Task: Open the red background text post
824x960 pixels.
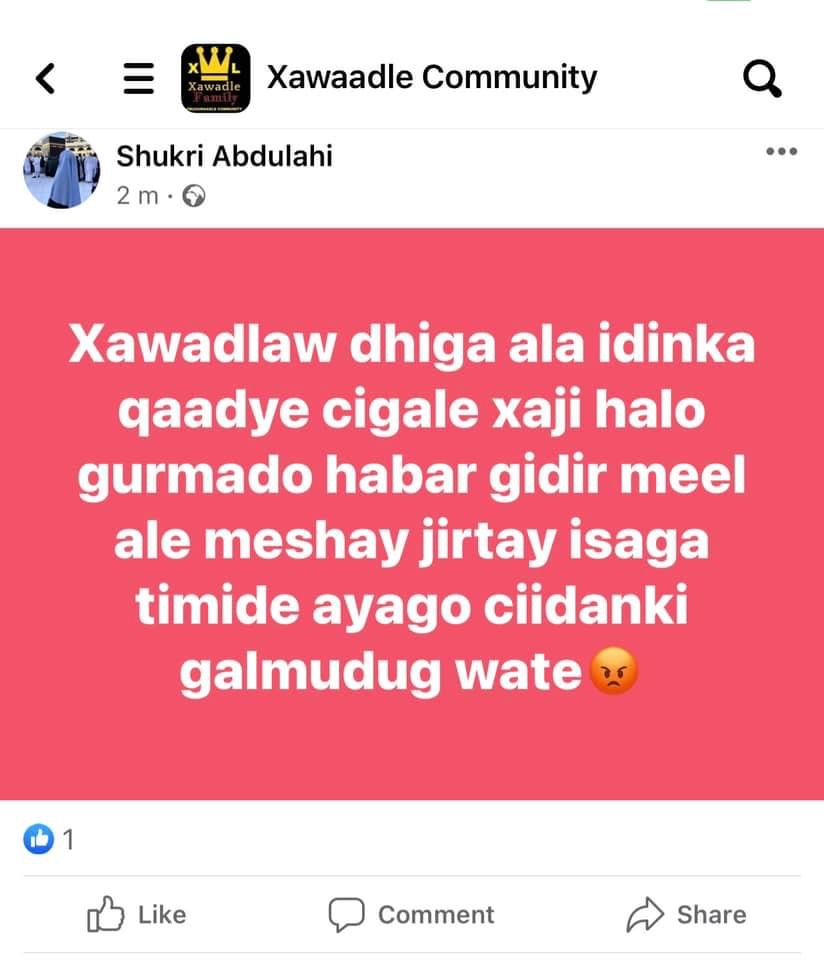Action: pyautogui.click(x=412, y=513)
